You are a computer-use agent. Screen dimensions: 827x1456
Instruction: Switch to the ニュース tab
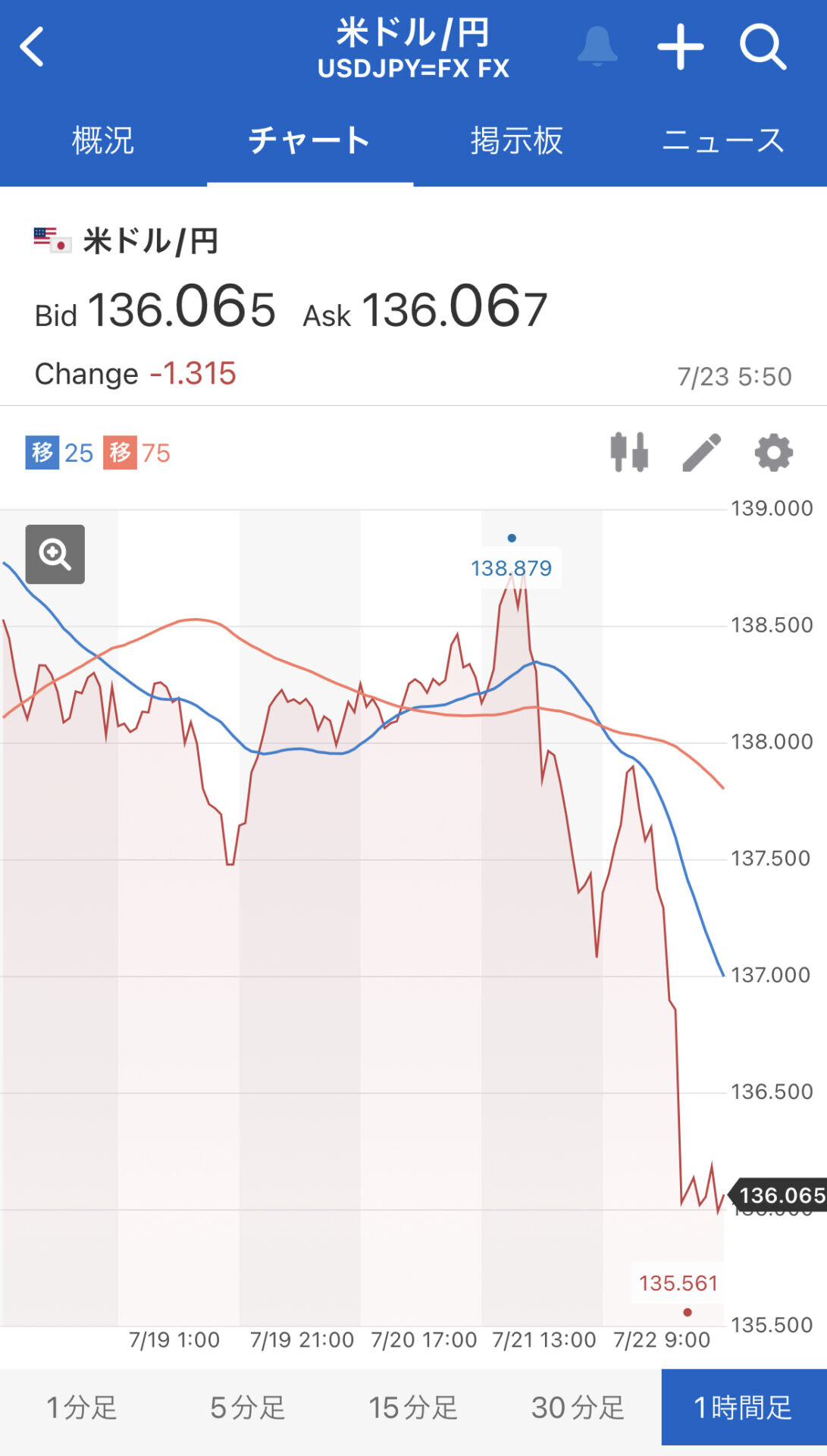click(723, 140)
